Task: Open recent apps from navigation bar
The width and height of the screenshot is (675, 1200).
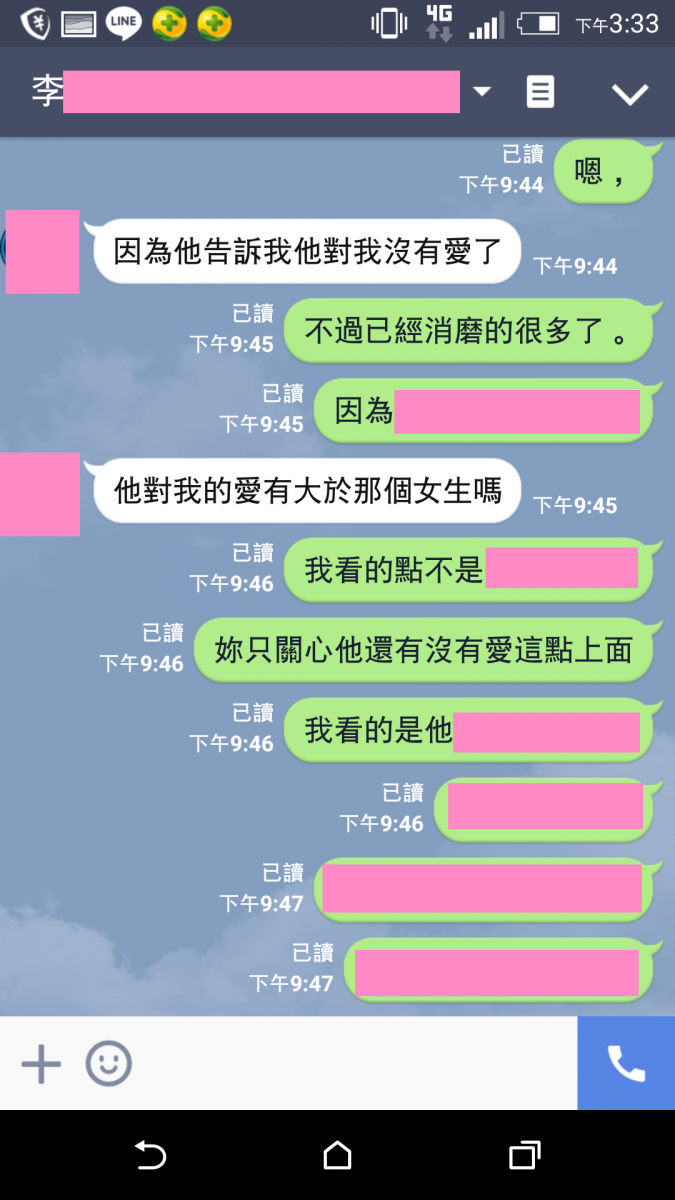Action: click(524, 1156)
